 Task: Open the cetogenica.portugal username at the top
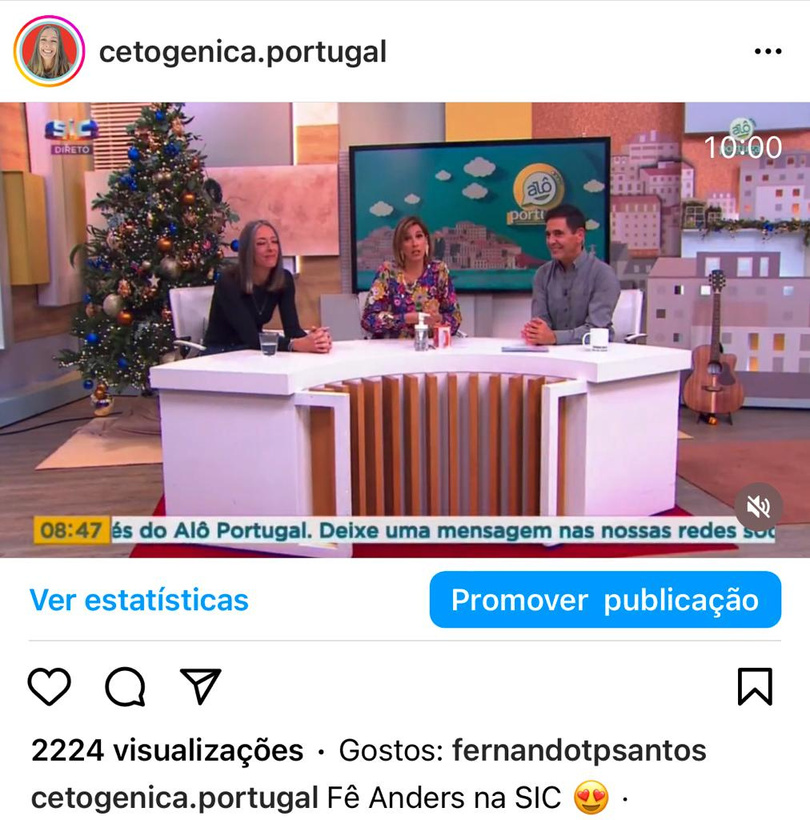click(x=243, y=51)
